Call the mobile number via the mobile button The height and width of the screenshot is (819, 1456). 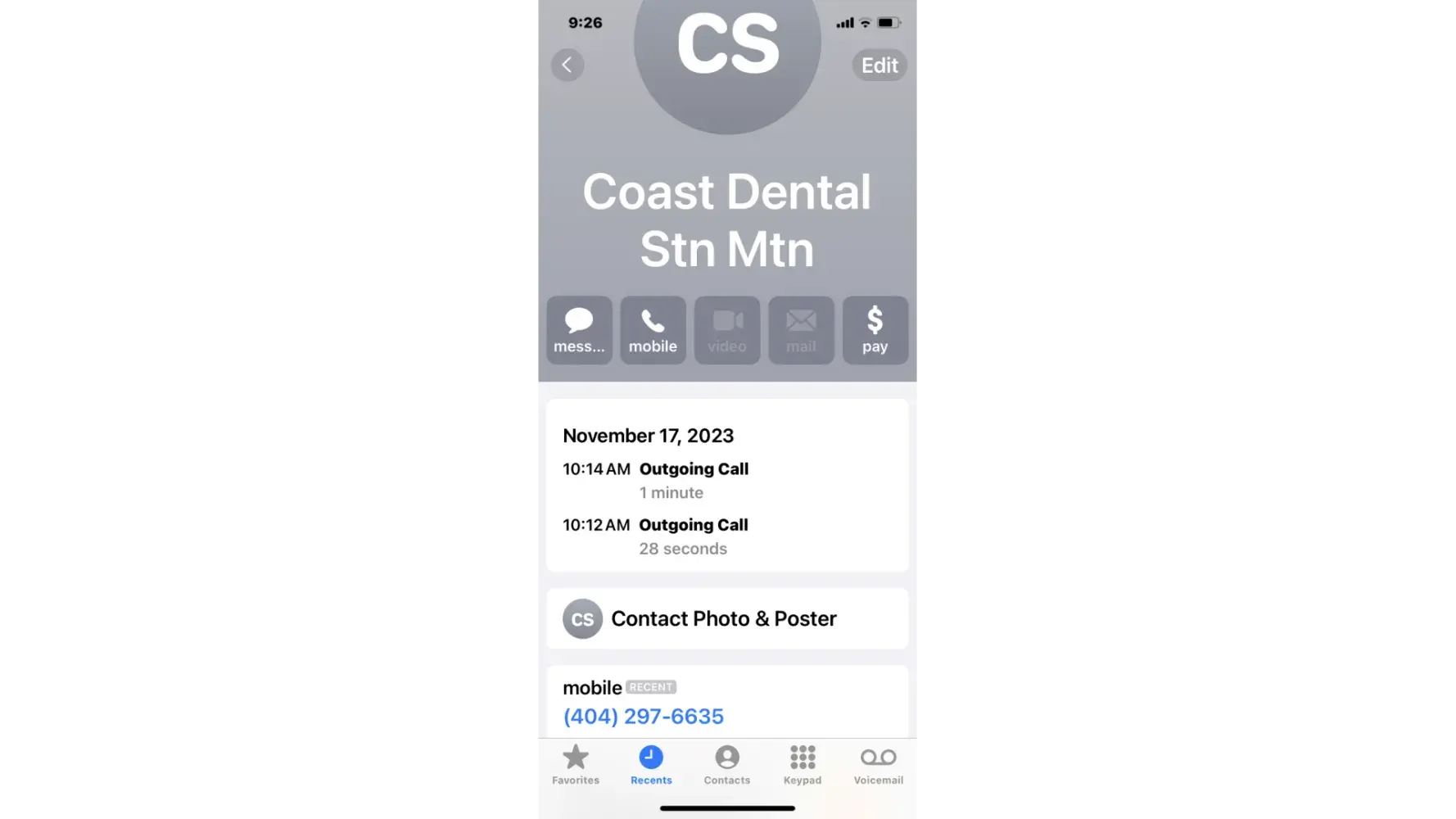pyautogui.click(x=653, y=330)
